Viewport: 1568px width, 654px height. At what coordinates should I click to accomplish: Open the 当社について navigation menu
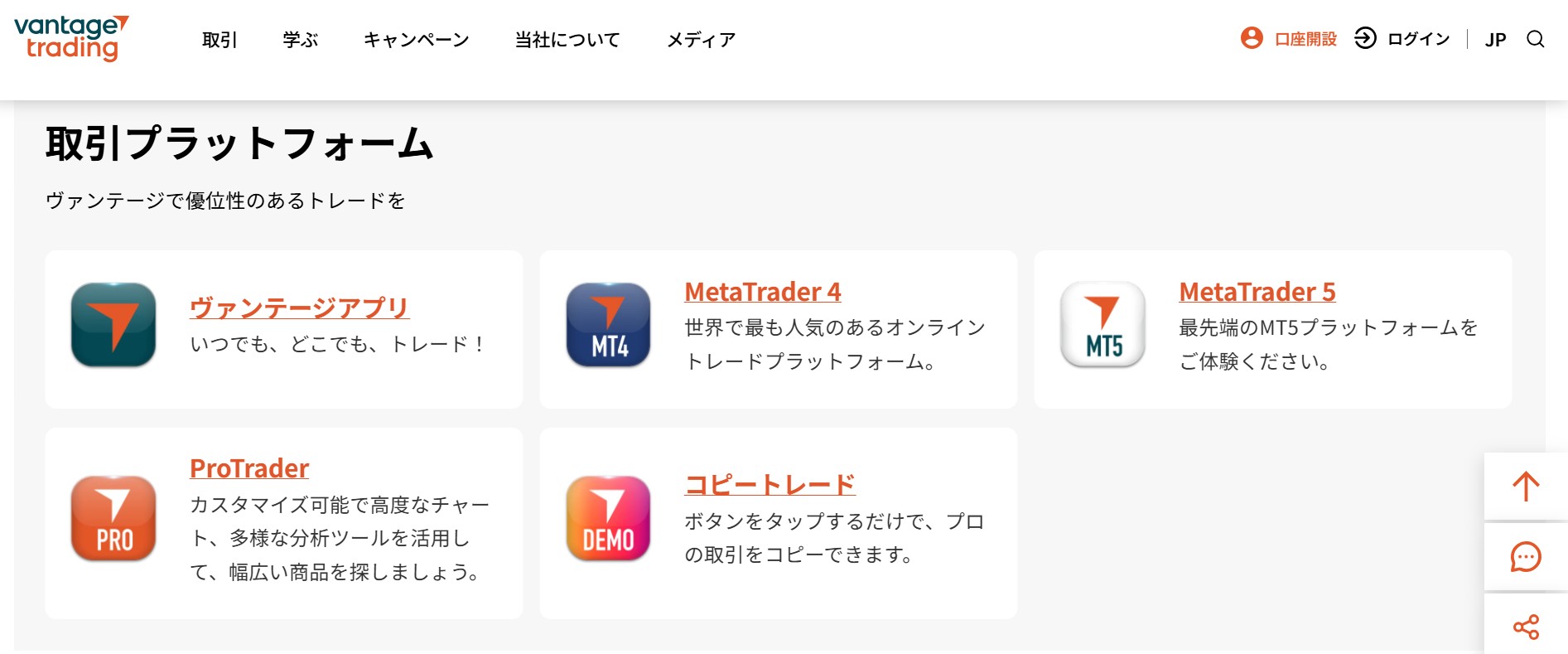(567, 40)
